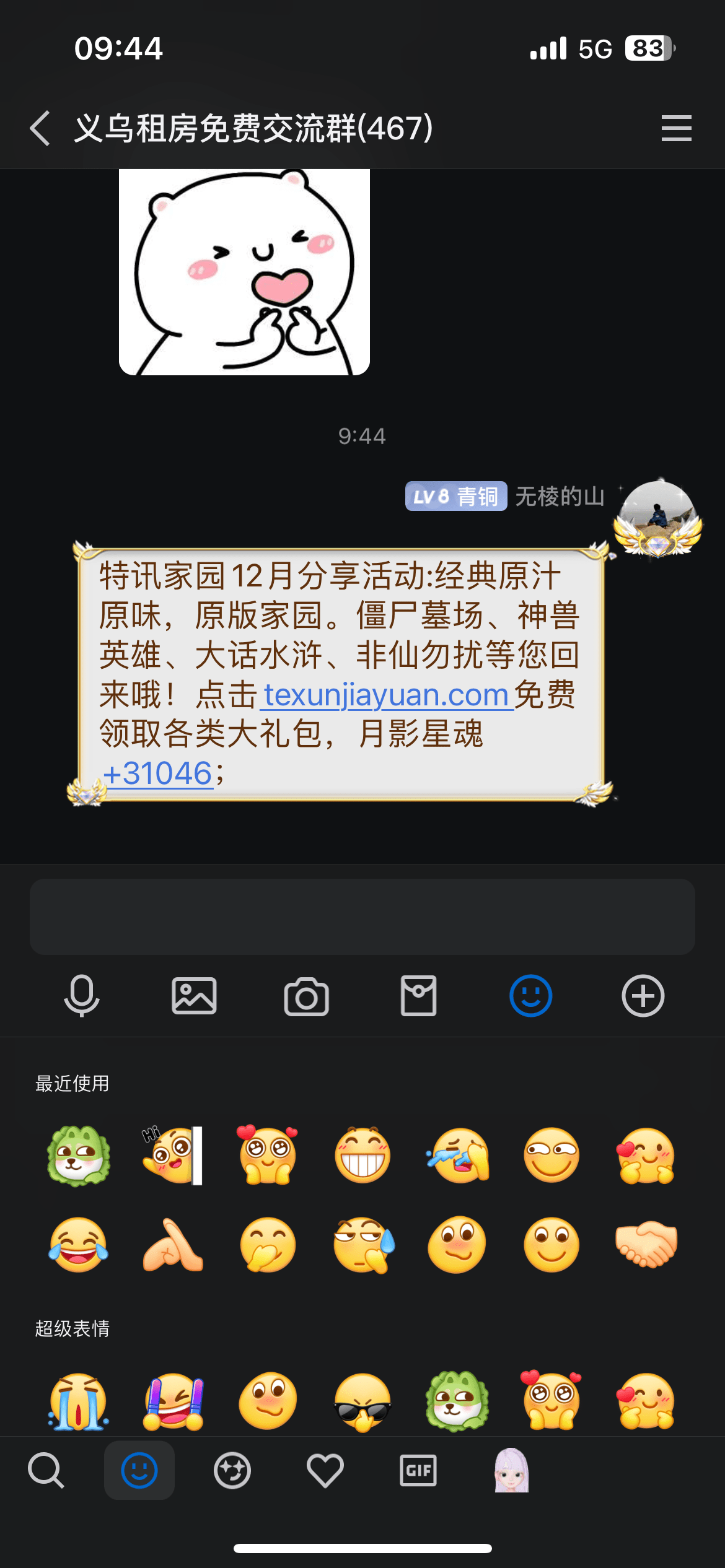The image size is (725, 1568).
Task: Tap the +31046 number link
Action: tap(158, 773)
